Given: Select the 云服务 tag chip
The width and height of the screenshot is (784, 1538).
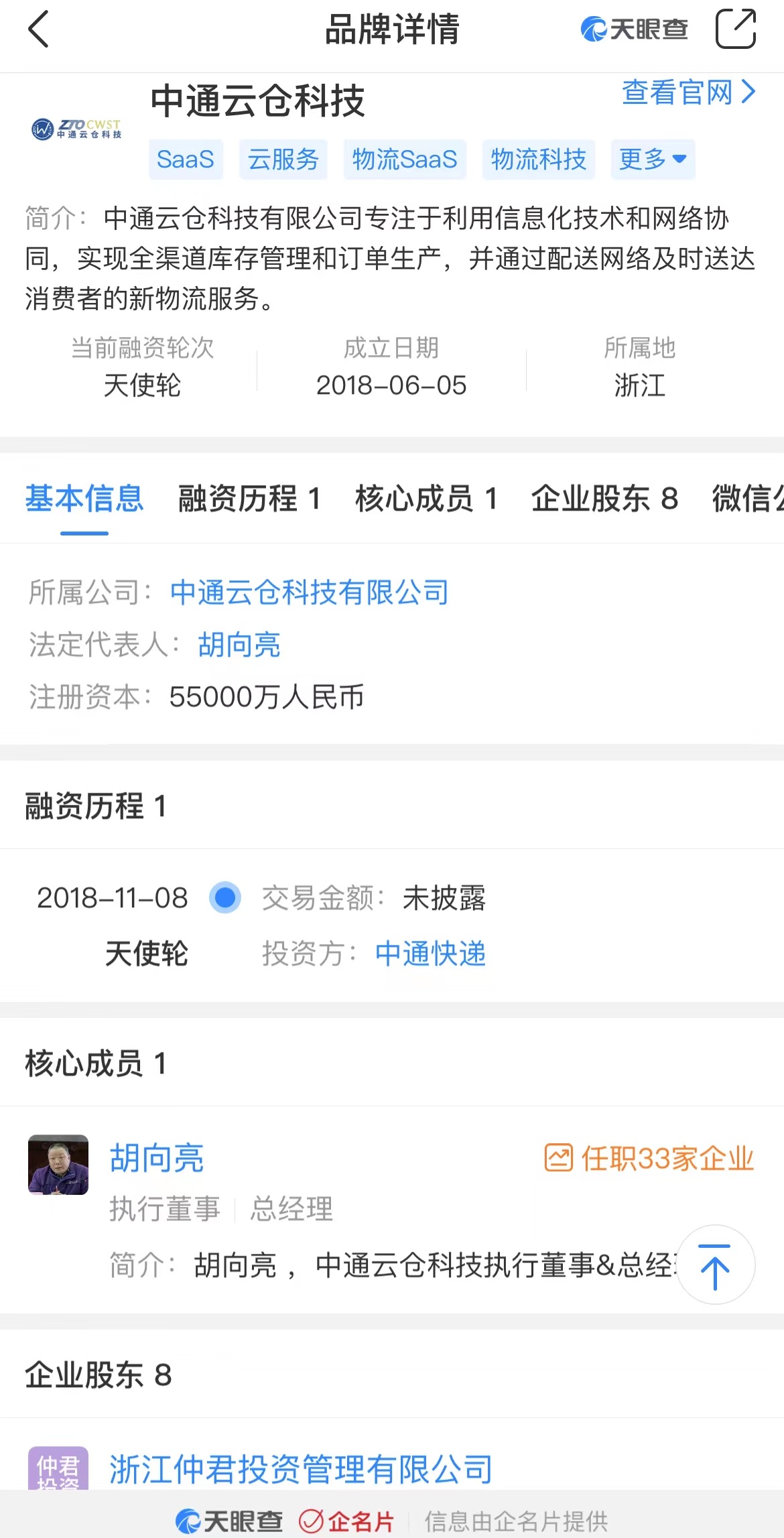Looking at the screenshot, I should (x=283, y=159).
